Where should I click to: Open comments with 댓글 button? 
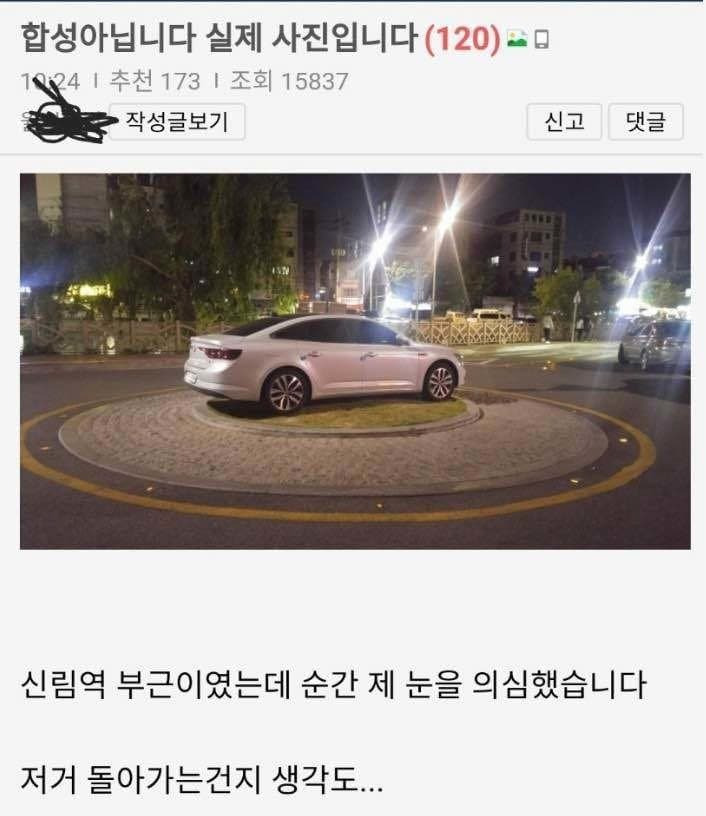pos(646,122)
